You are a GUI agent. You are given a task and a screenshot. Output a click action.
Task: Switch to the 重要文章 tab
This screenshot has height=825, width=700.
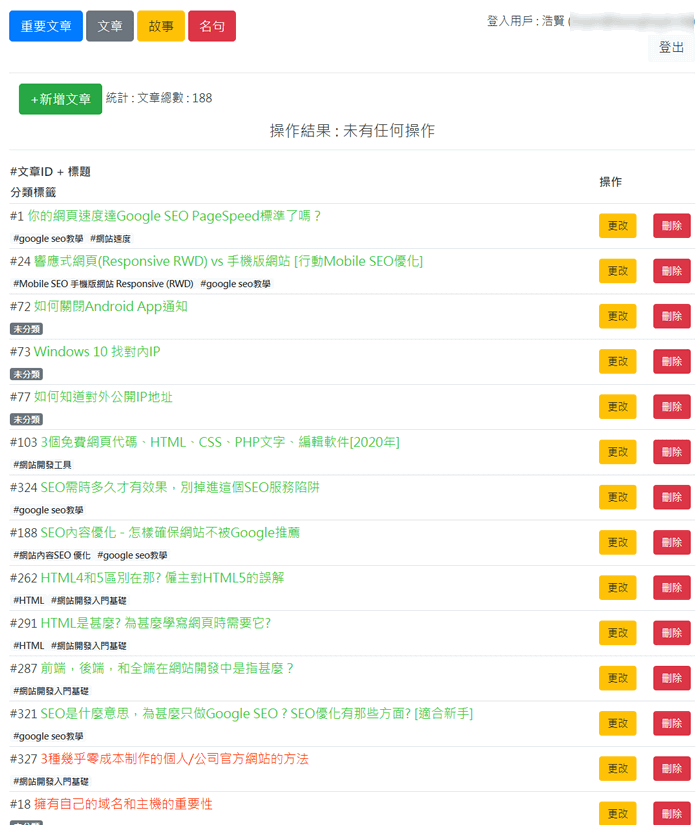[x=46, y=26]
